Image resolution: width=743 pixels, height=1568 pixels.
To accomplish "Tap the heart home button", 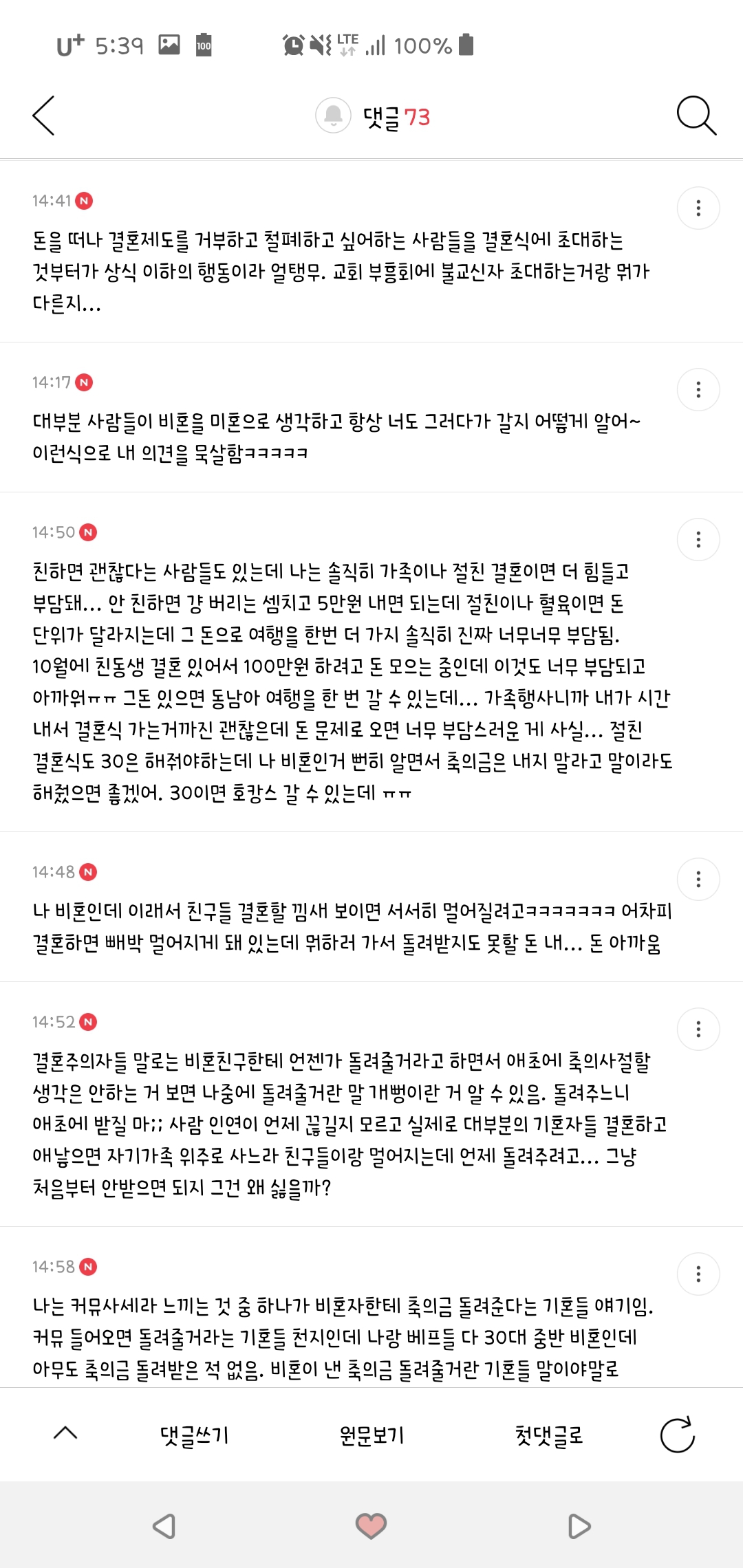I will click(x=371, y=1526).
